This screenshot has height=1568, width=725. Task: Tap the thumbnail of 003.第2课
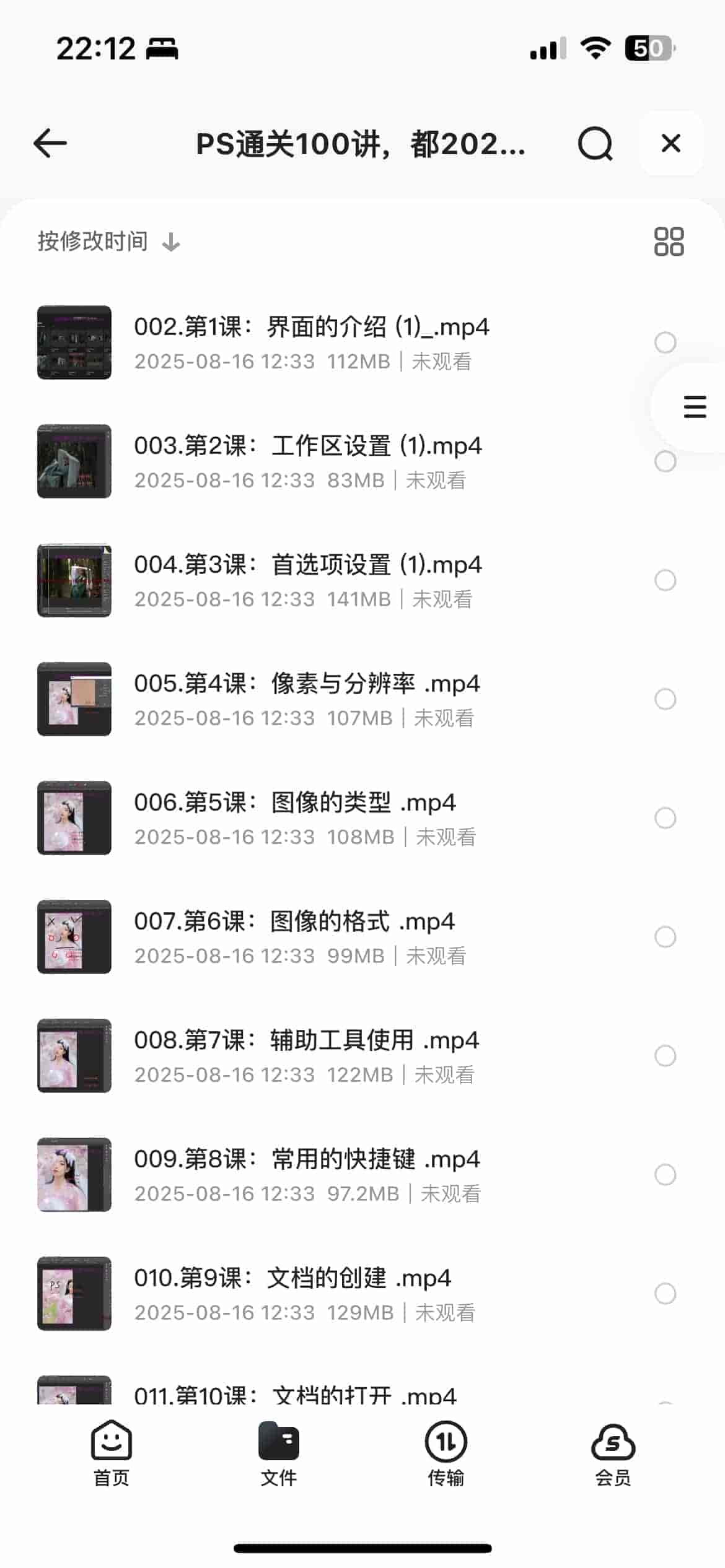[73, 461]
